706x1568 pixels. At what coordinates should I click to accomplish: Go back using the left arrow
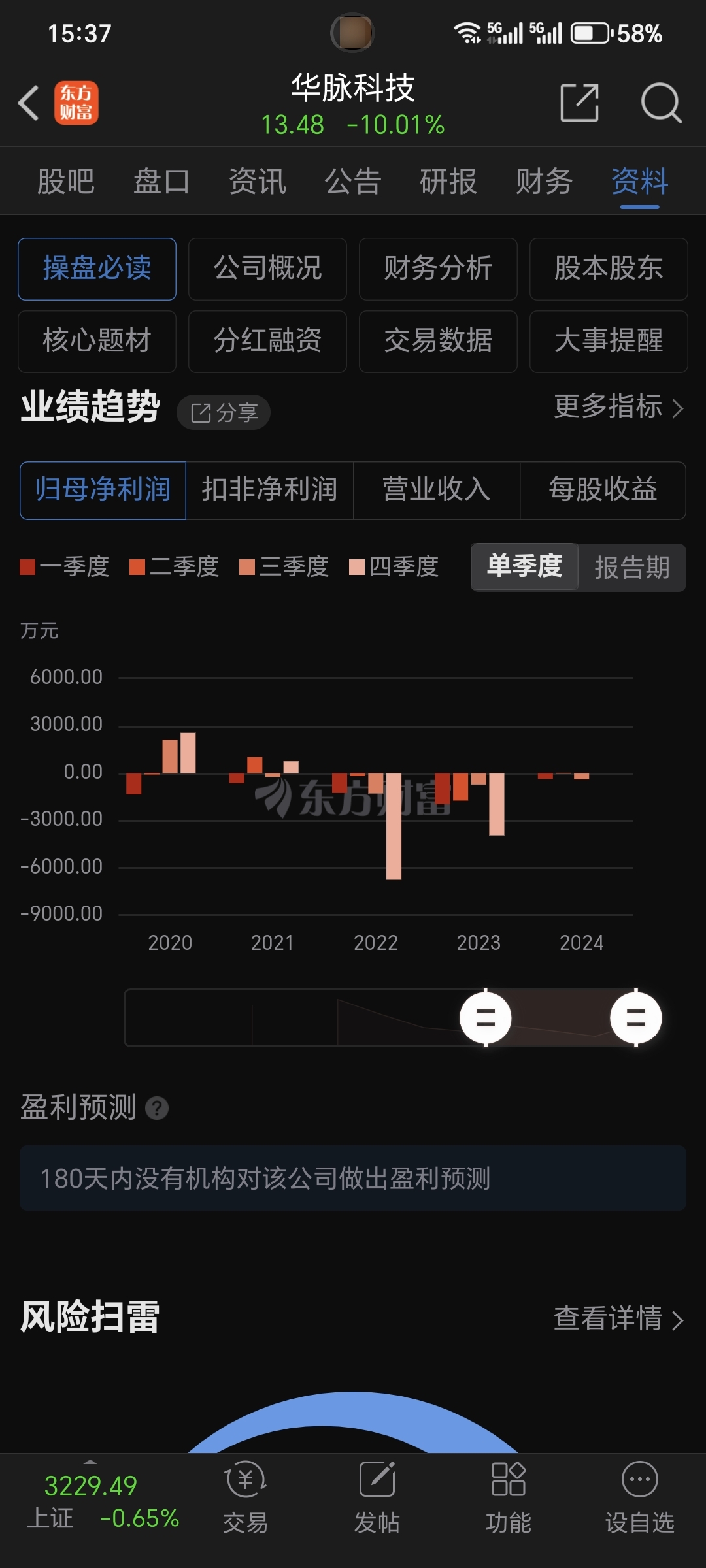pyautogui.click(x=27, y=103)
